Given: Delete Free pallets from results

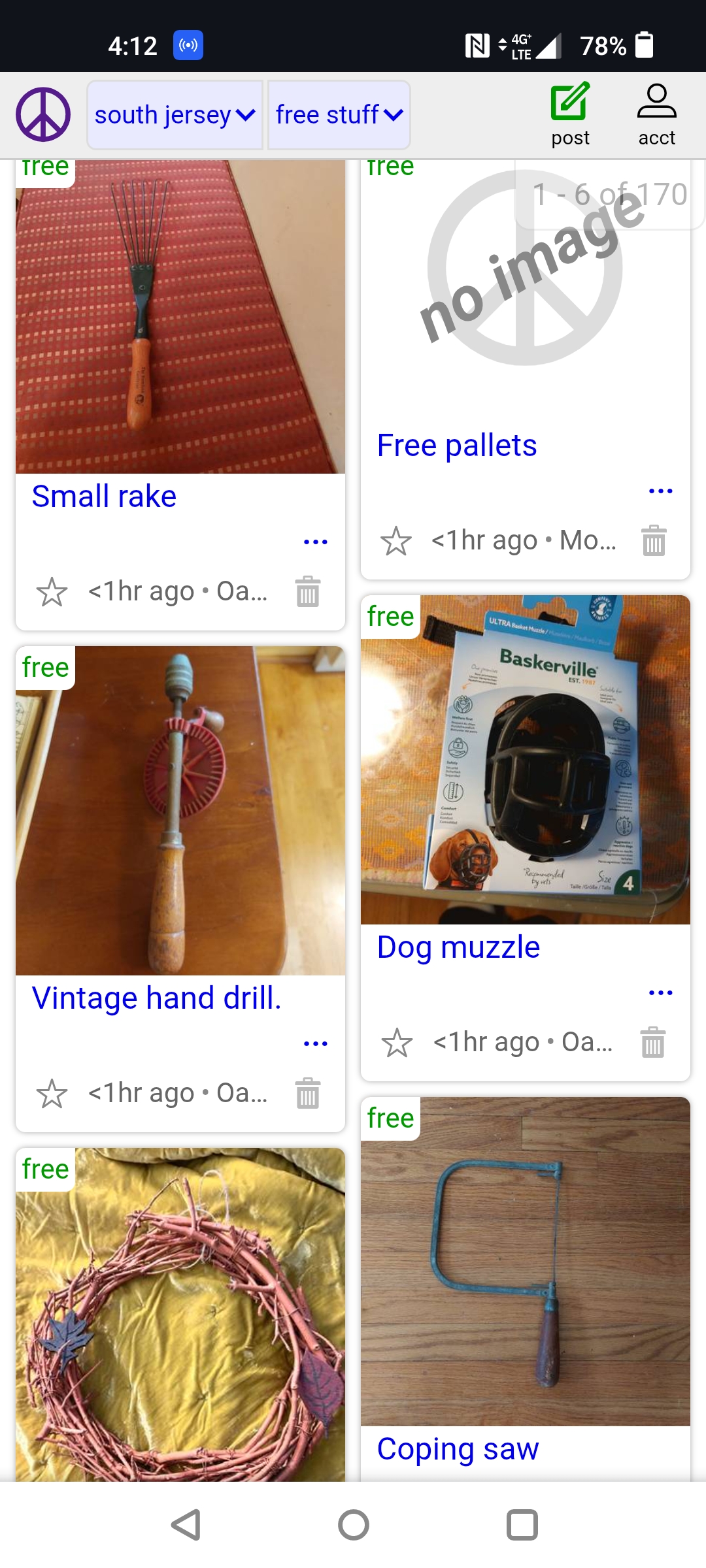Looking at the screenshot, I should click(x=653, y=541).
